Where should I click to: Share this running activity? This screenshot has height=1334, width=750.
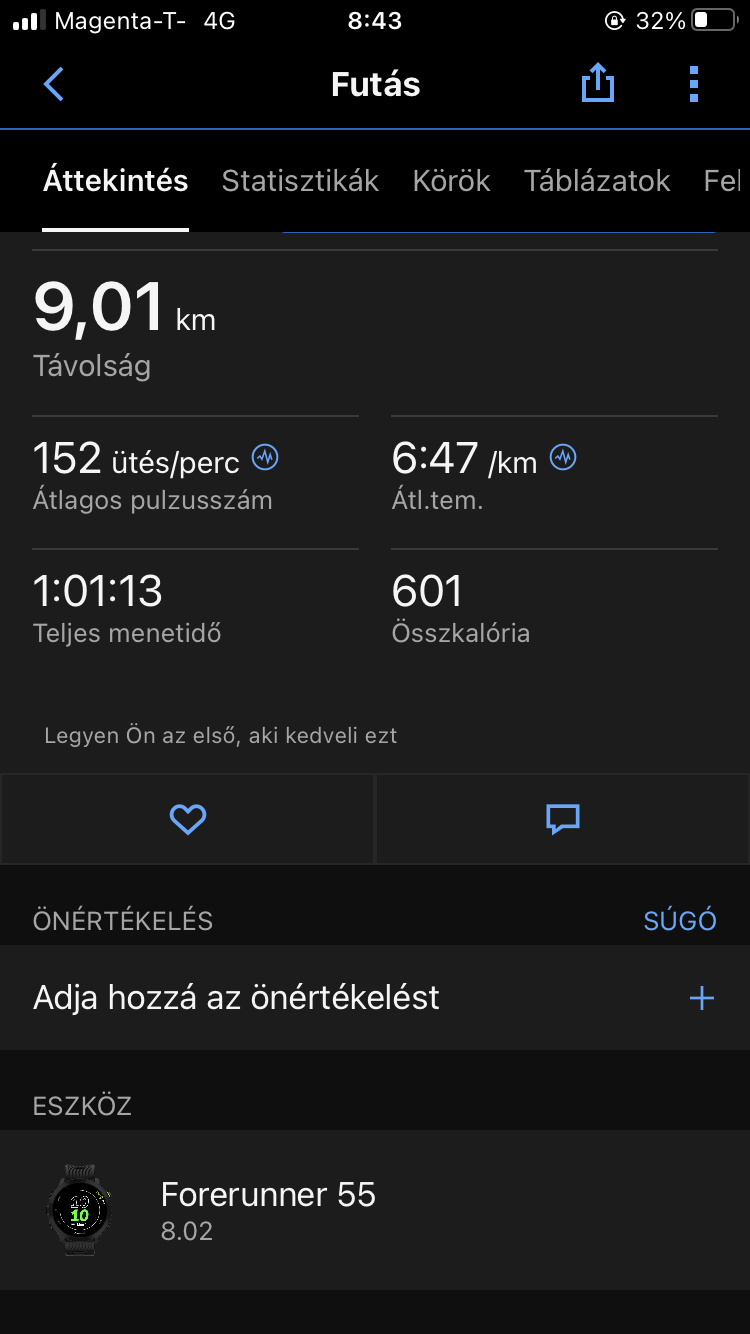coord(597,84)
